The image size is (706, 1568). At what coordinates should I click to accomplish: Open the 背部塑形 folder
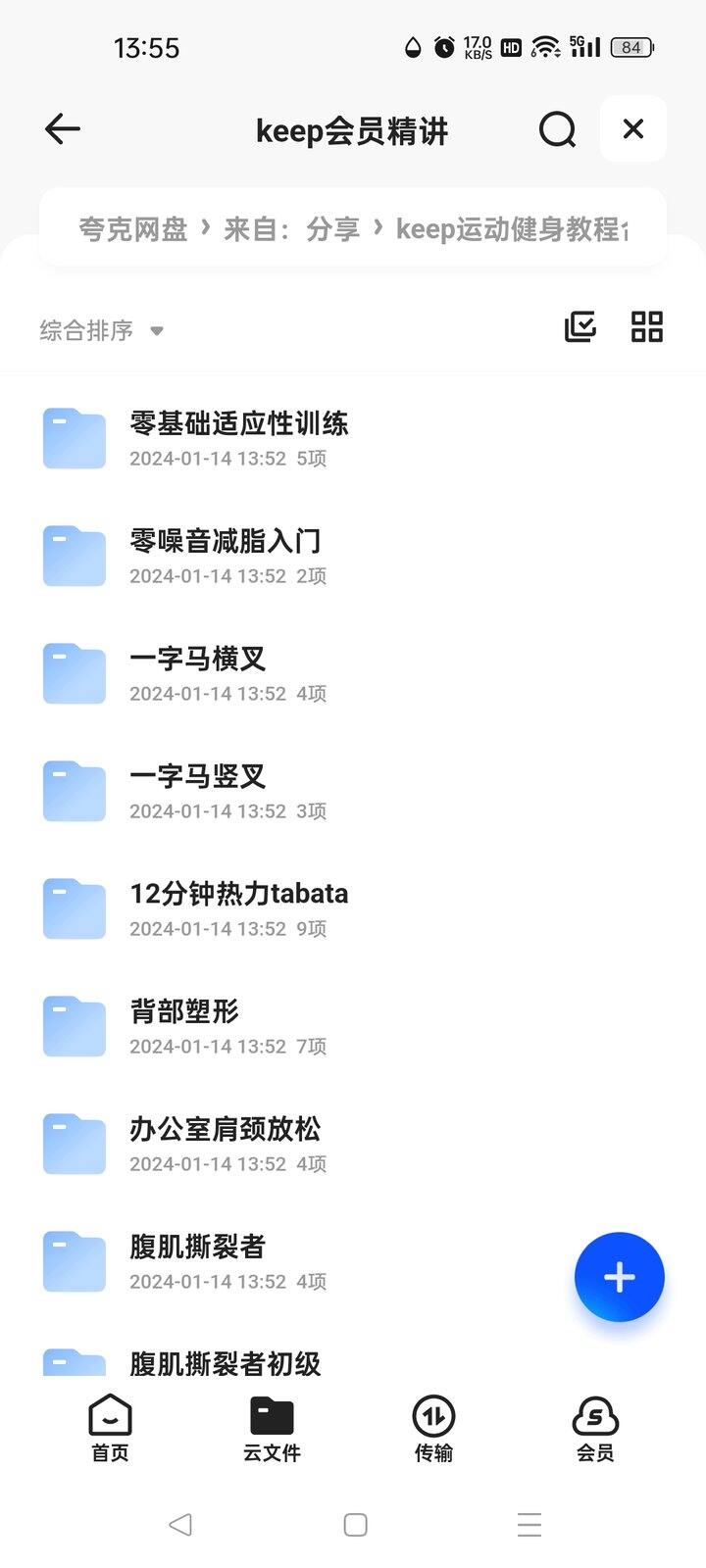point(184,1026)
